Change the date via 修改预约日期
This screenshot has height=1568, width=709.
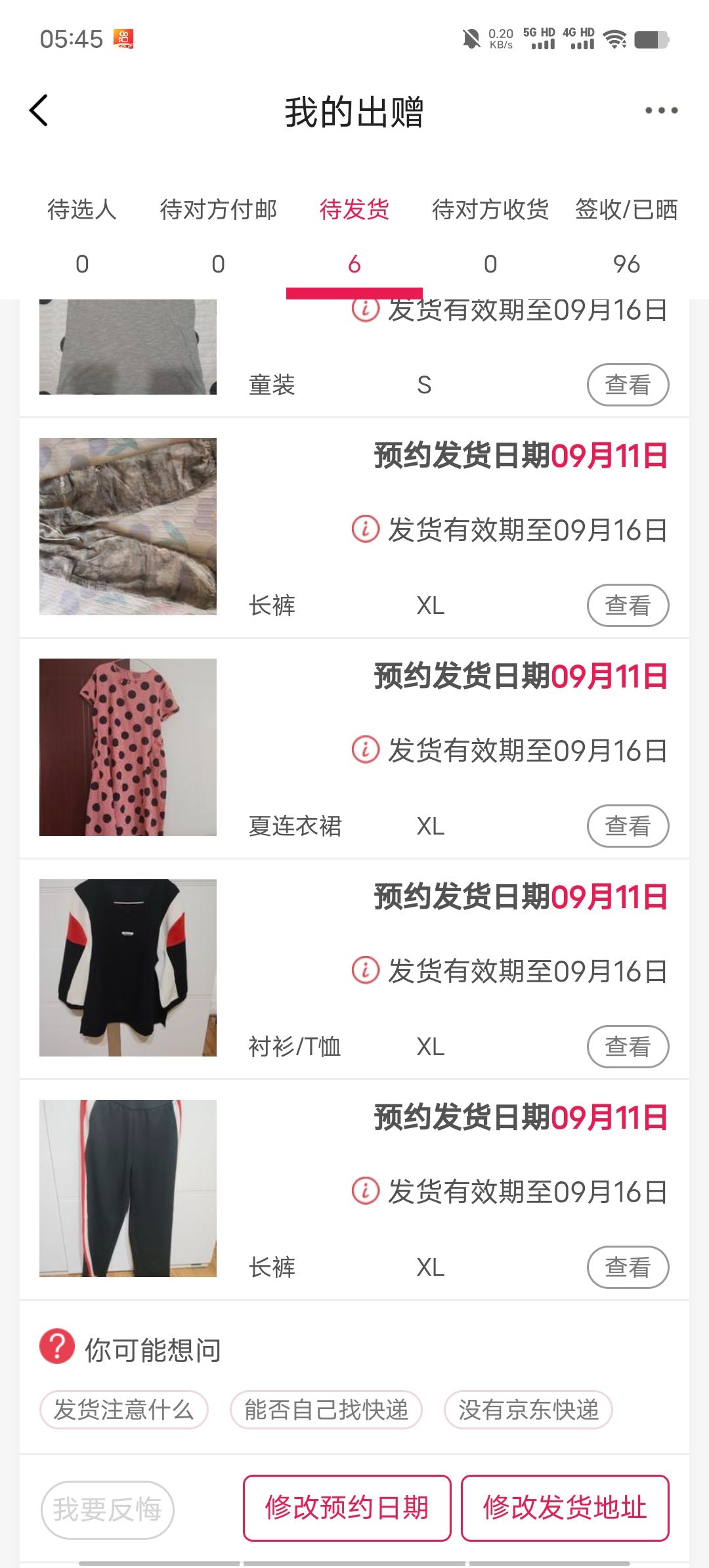347,1508
